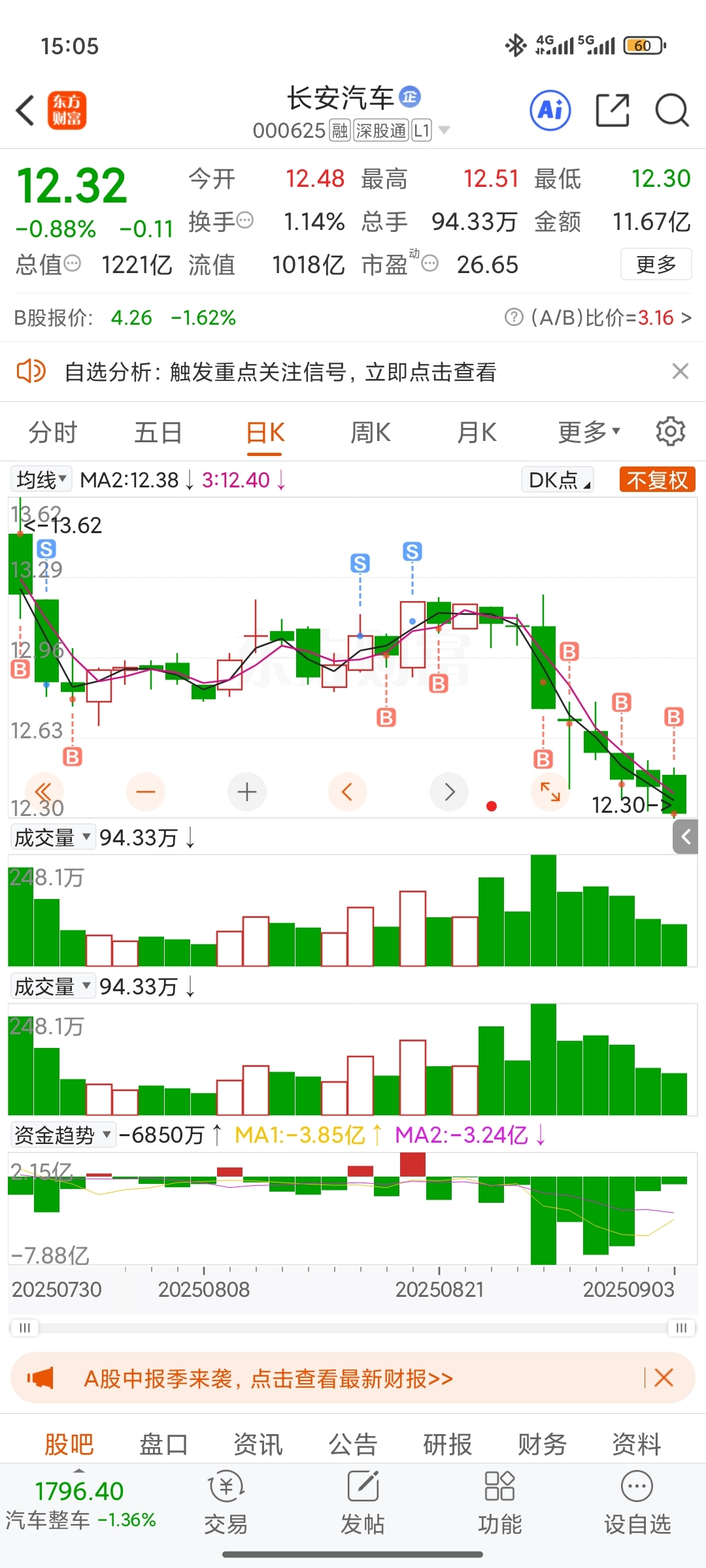706x1568 pixels.
Task: Expand the 更多 chart period dropdown
Action: pyautogui.click(x=588, y=433)
